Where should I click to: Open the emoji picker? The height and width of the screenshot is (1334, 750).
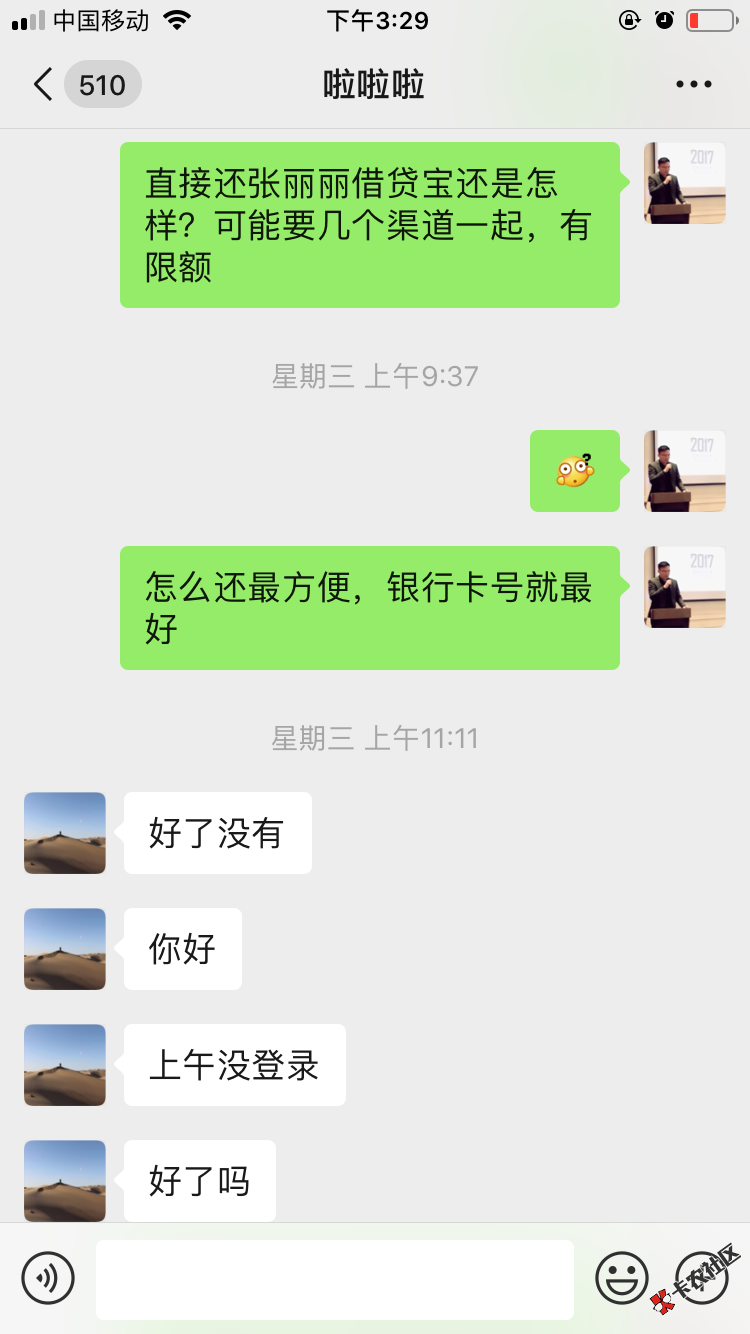[622, 1277]
